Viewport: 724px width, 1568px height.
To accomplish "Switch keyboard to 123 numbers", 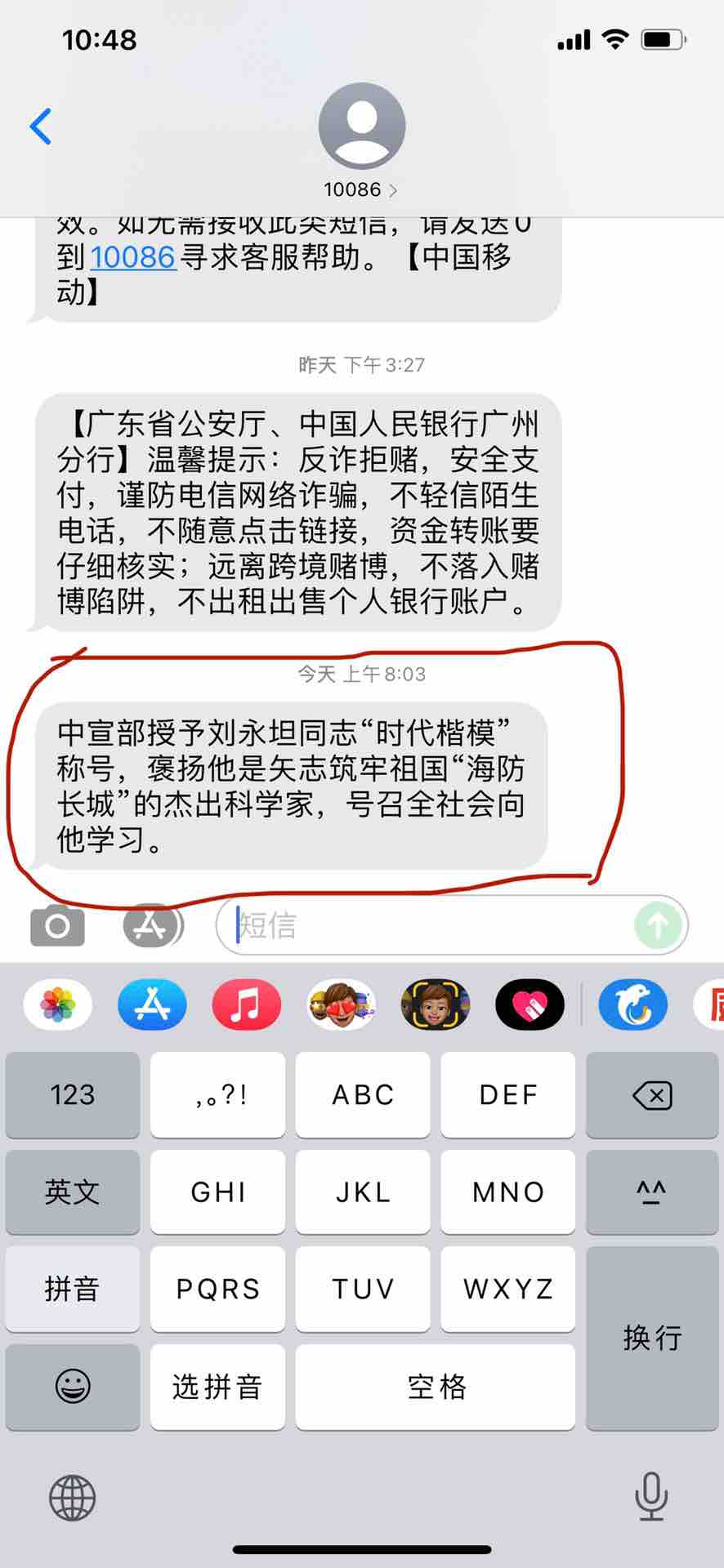I will pos(73,1094).
